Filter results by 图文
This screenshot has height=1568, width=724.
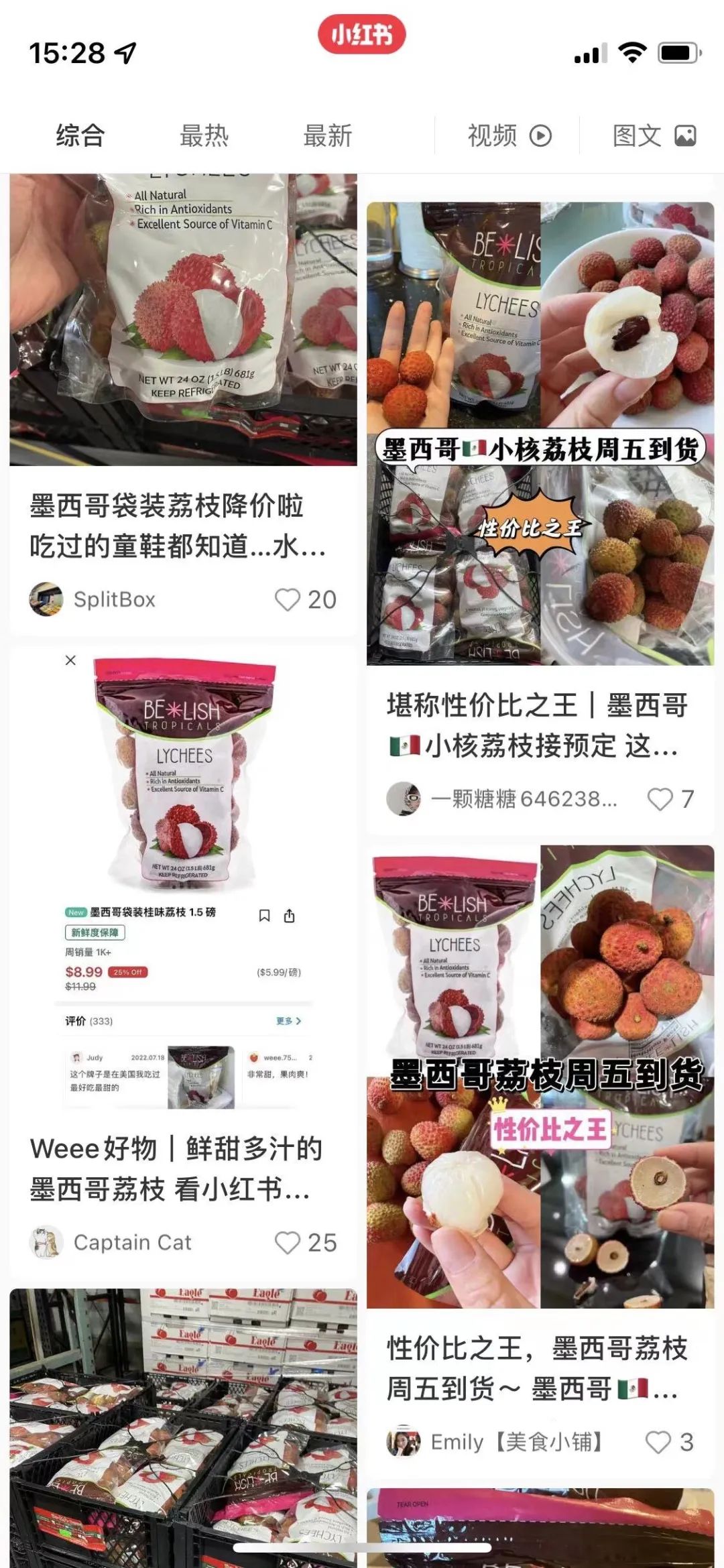[x=654, y=136]
